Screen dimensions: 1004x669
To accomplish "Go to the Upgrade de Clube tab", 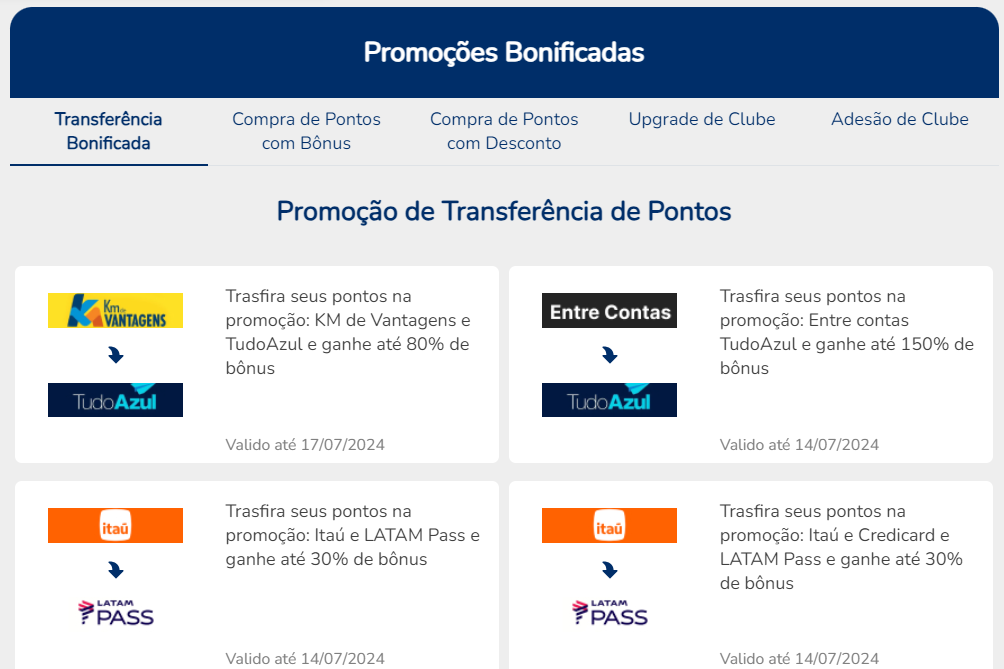I will [702, 120].
